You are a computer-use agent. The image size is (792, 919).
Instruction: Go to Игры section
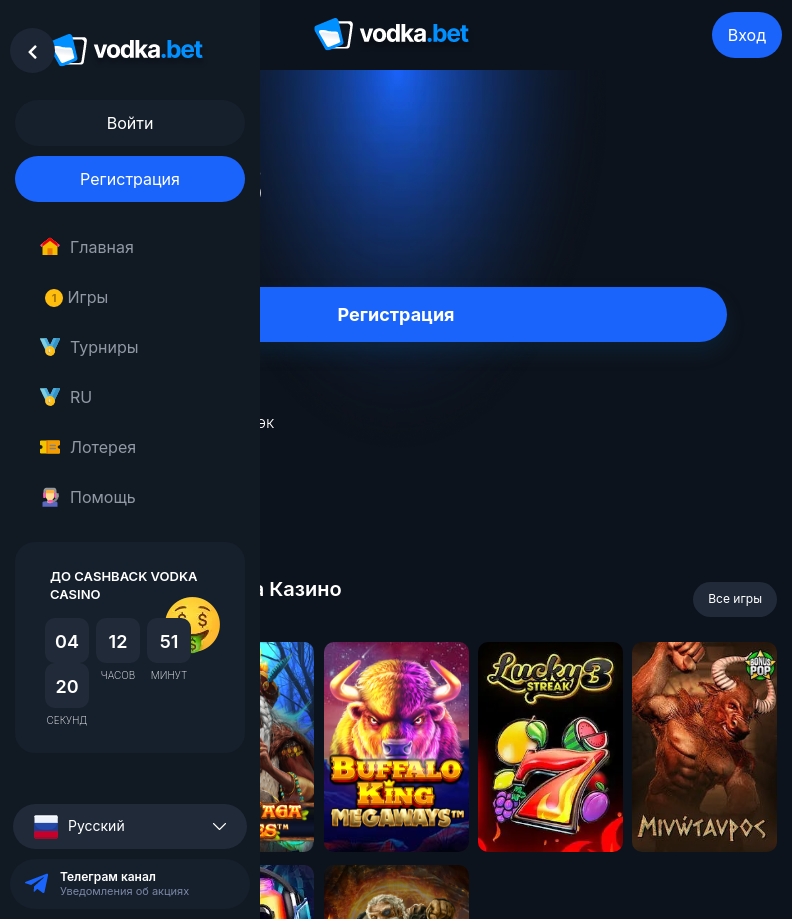click(x=87, y=297)
